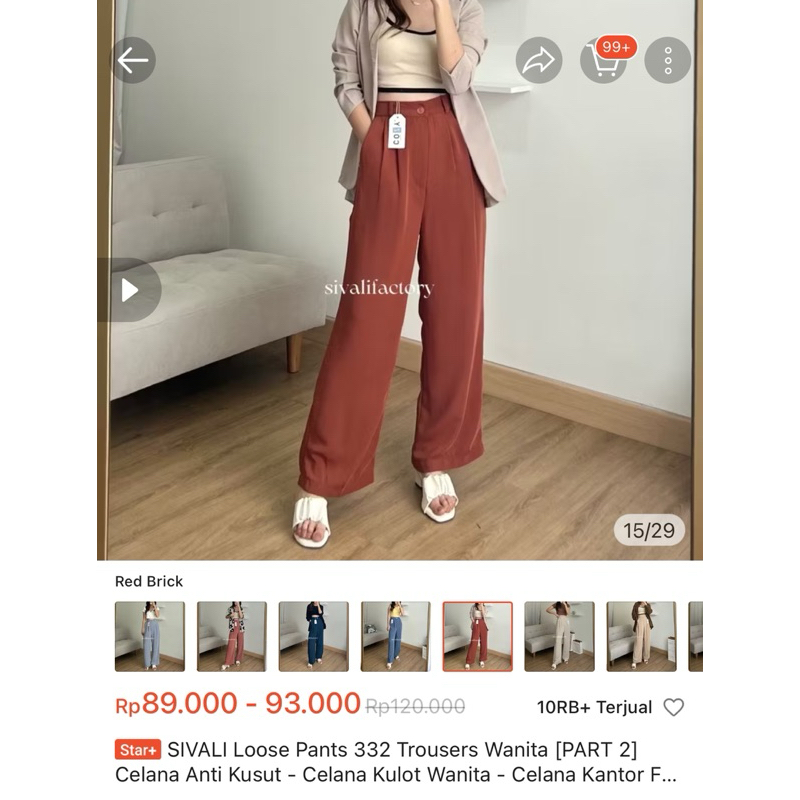Play the product video
Image resolution: width=800 pixels, height=800 pixels.
click(x=130, y=290)
